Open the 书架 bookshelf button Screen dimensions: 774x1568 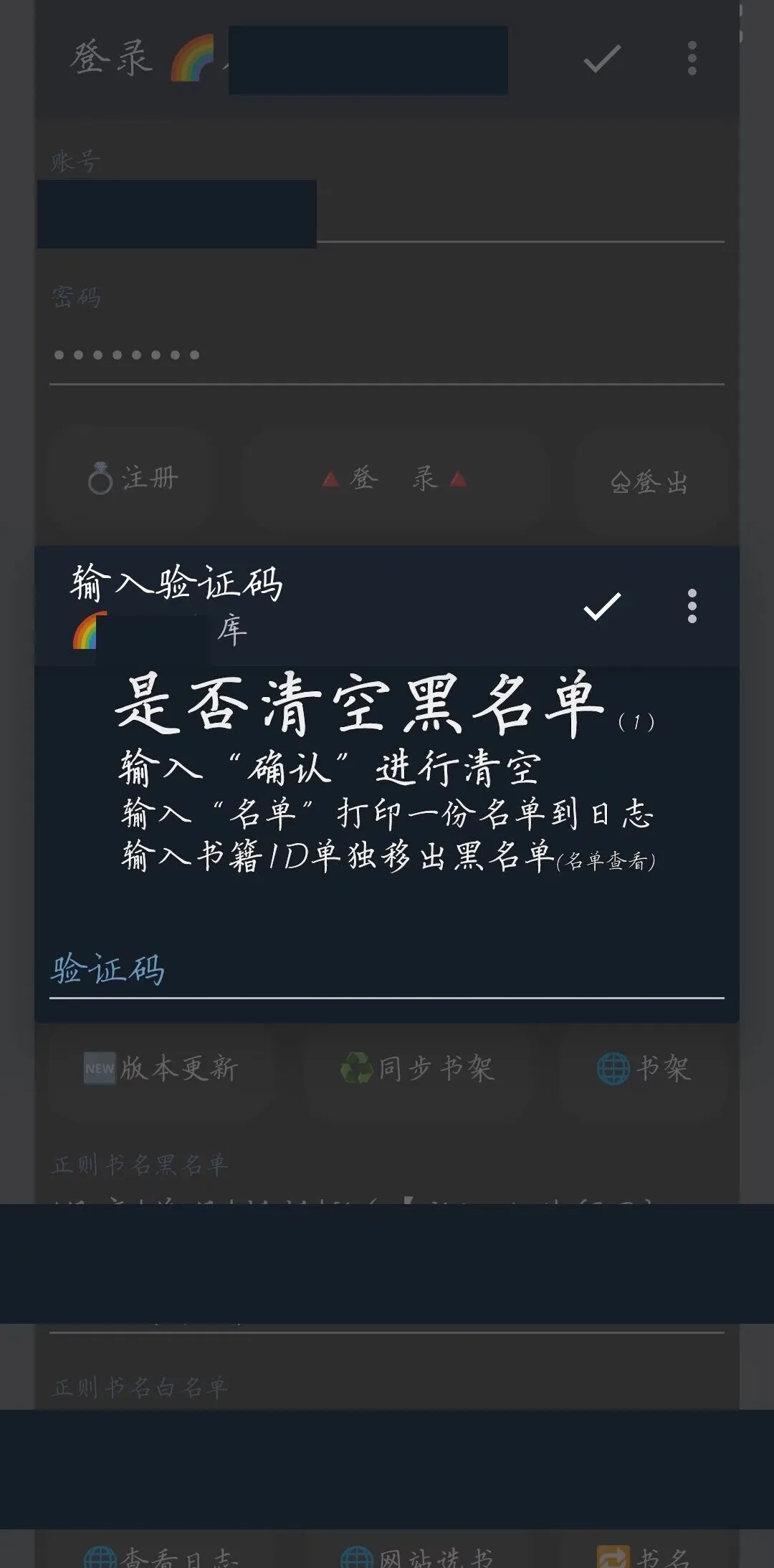coord(643,1069)
